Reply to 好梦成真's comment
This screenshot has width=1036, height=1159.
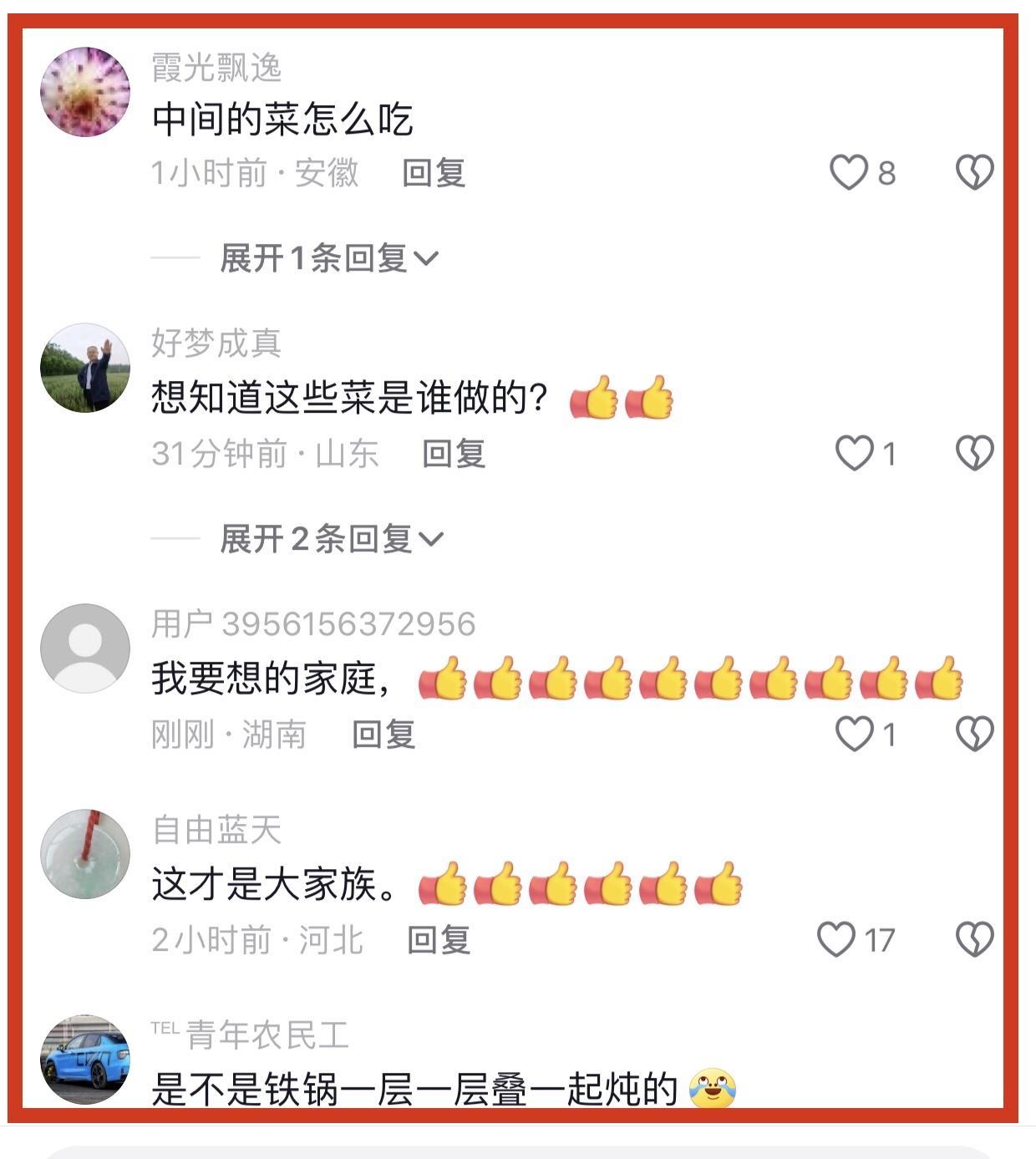point(454,454)
